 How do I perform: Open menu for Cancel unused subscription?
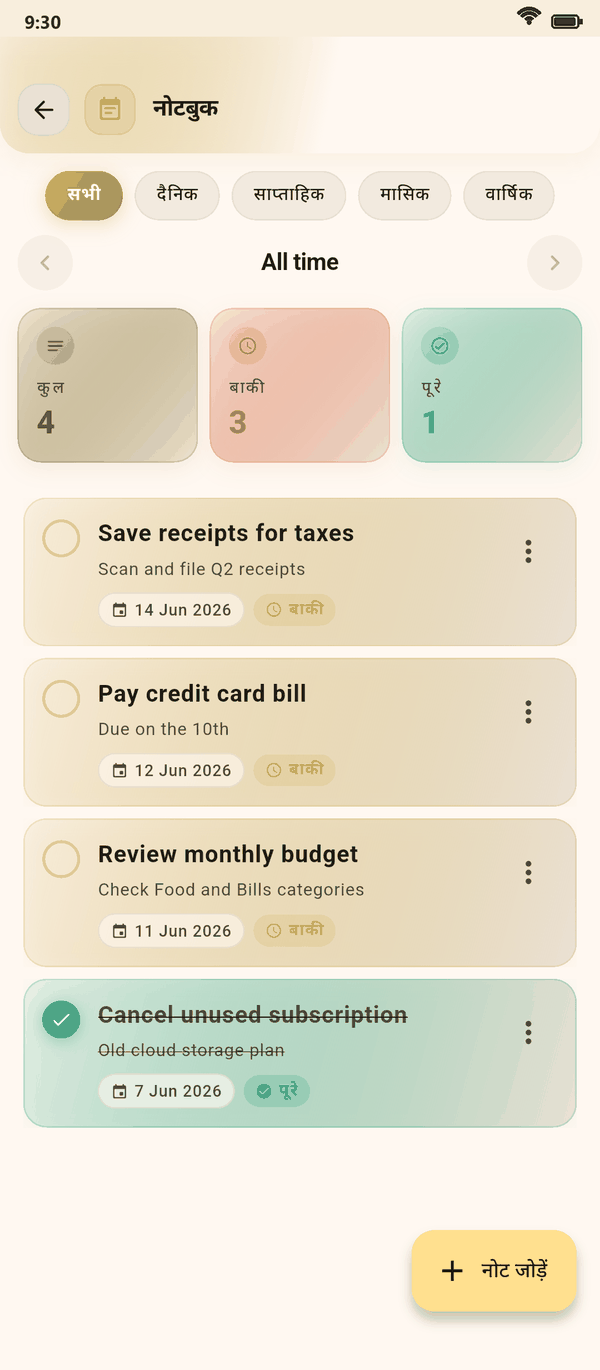tap(528, 1033)
